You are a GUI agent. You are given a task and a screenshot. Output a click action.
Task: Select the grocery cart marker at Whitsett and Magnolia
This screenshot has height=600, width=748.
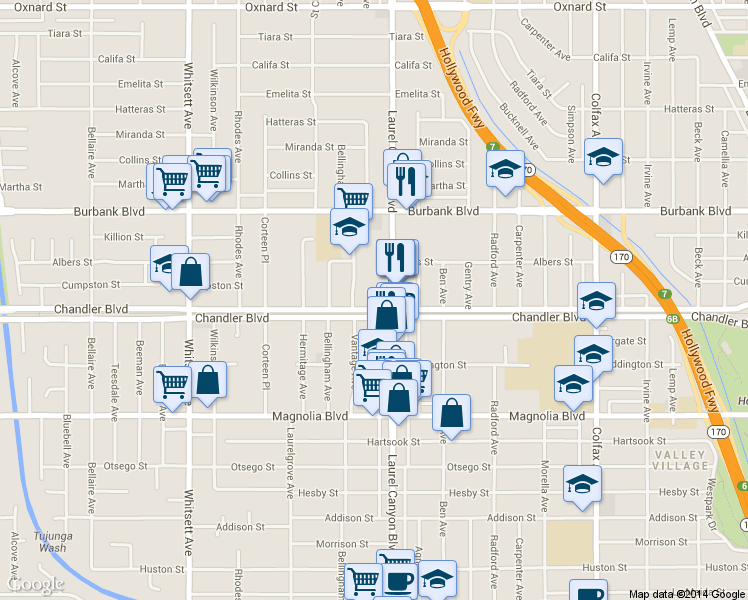coord(172,382)
